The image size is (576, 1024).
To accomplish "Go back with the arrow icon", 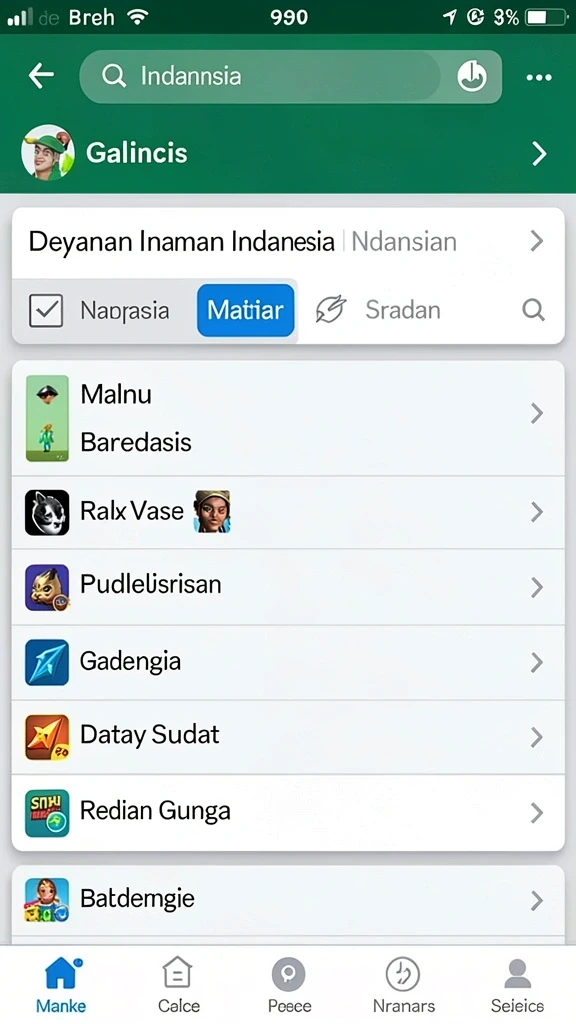I will coord(41,76).
